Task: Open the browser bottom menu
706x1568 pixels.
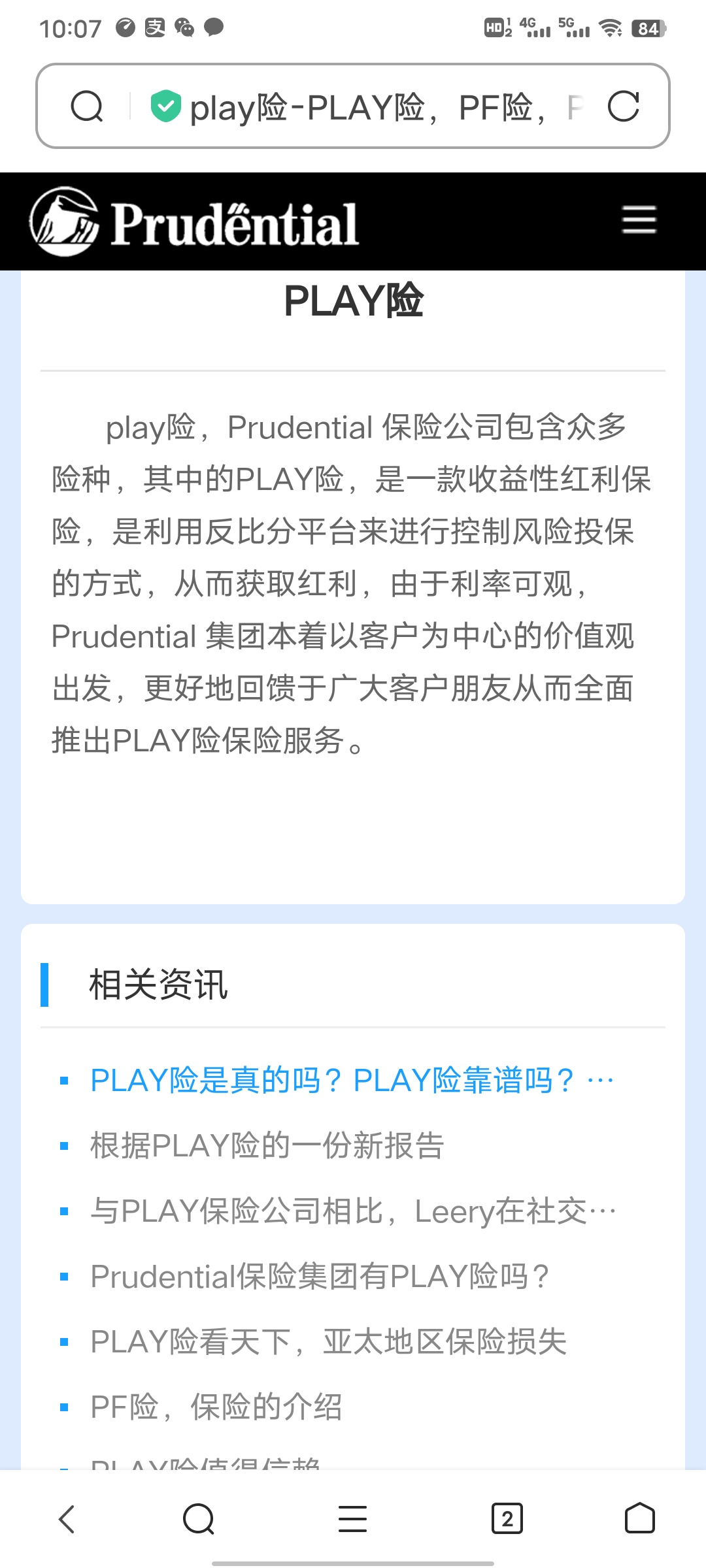Action: point(353,1518)
